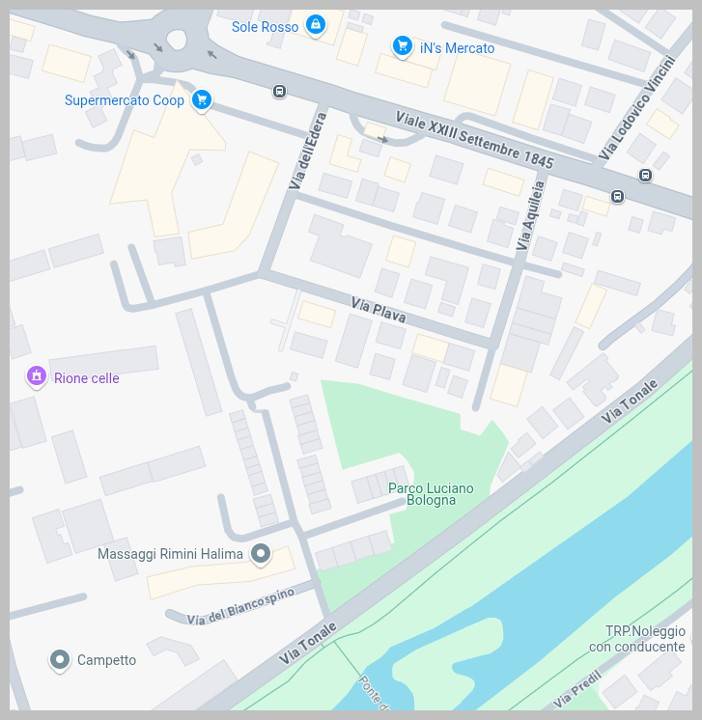This screenshot has height=720, width=702.
Task: View the Massaggi Rimini Halima marker
Action: point(260,552)
